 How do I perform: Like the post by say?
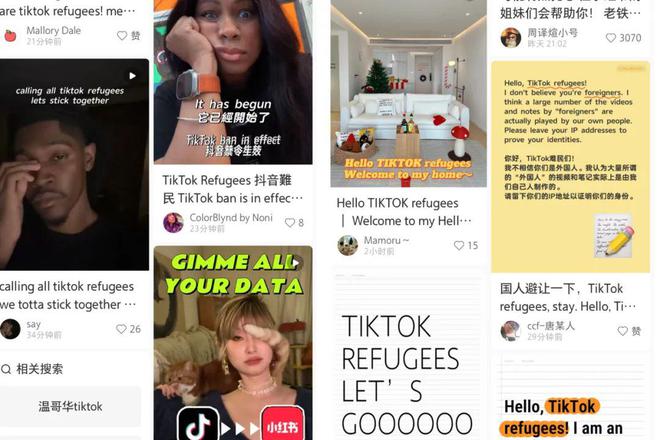coord(122,329)
